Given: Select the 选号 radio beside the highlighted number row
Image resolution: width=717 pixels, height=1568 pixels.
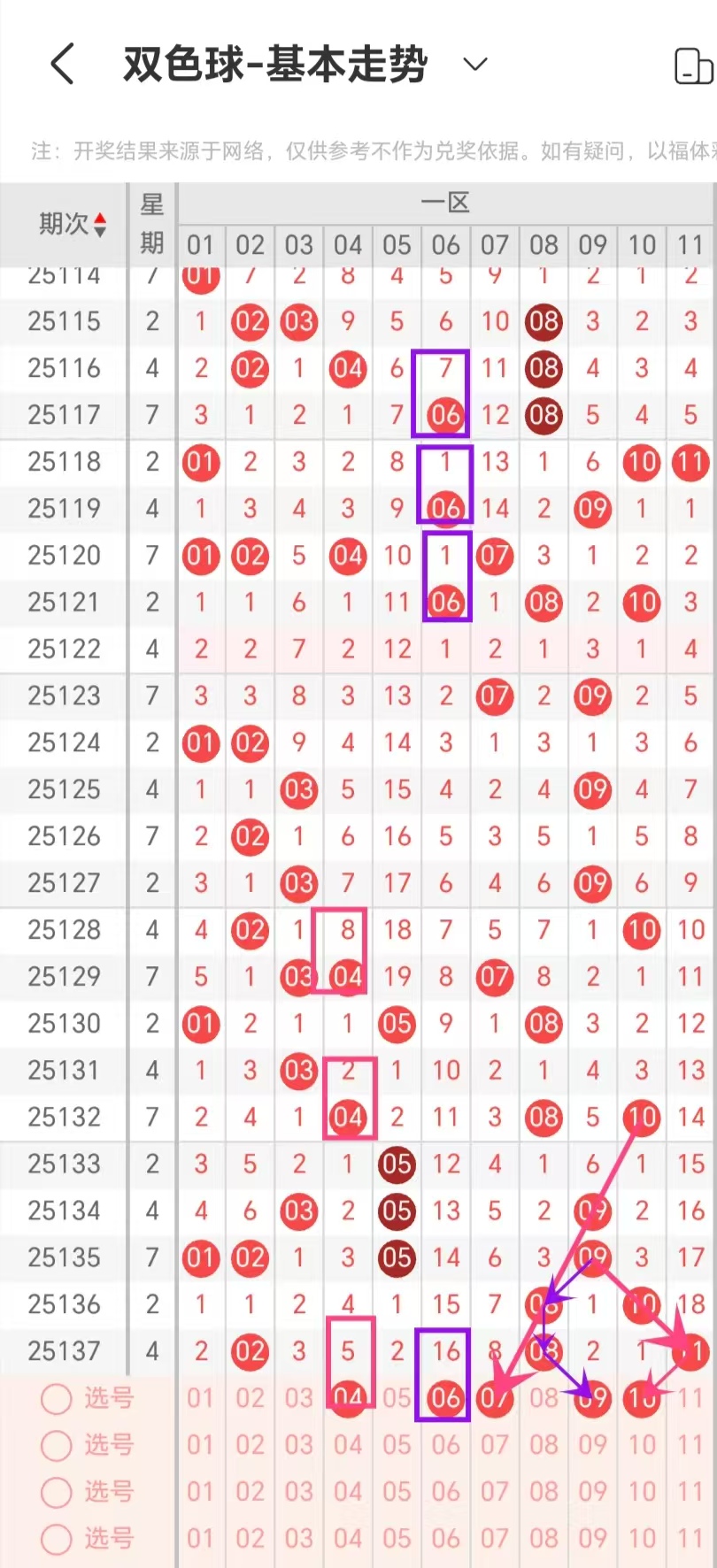Looking at the screenshot, I should coord(57,1399).
